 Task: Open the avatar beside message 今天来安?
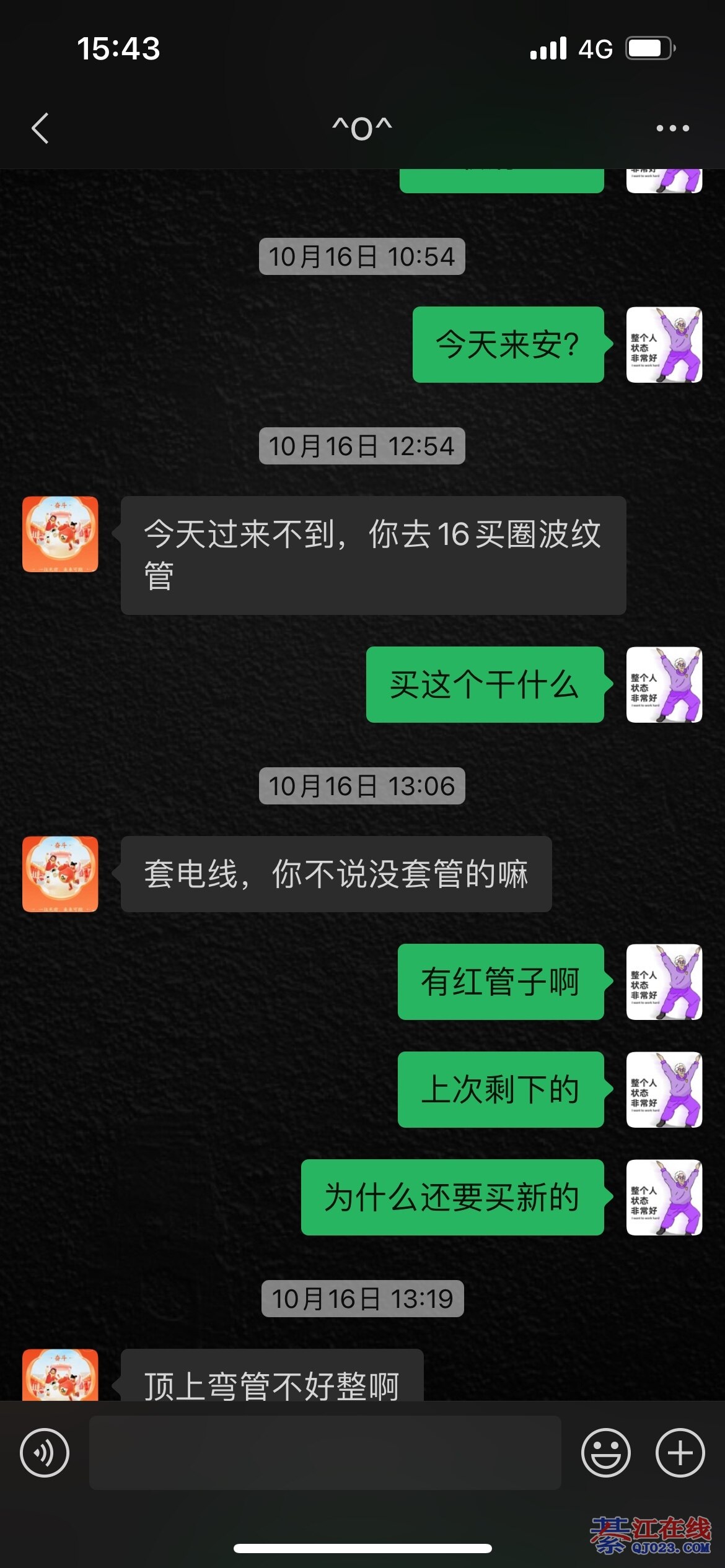(664, 345)
